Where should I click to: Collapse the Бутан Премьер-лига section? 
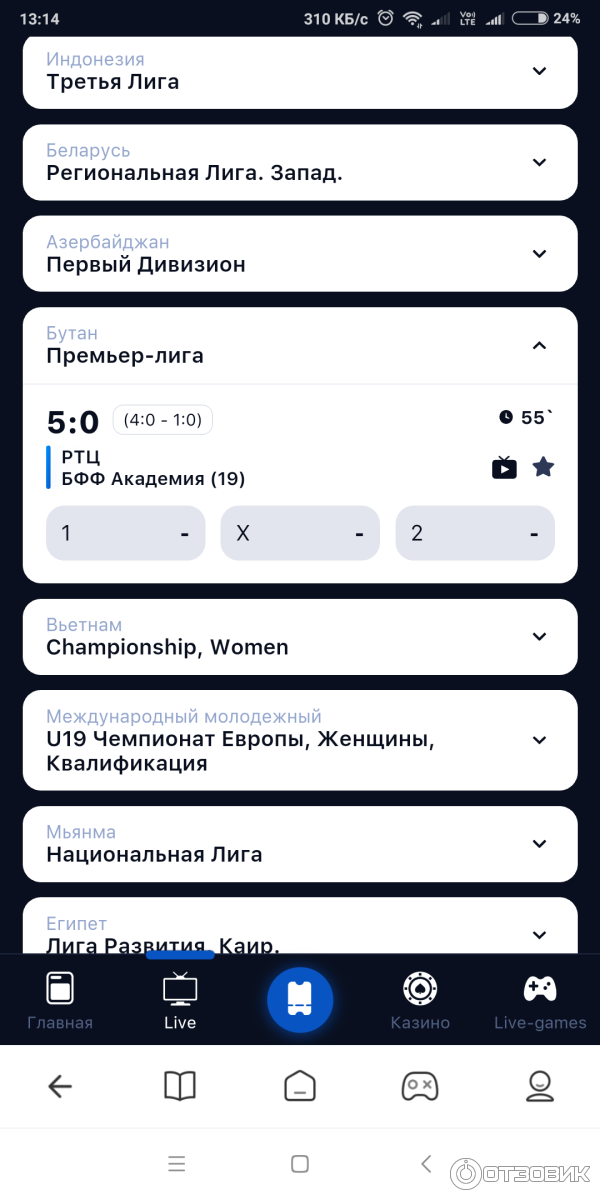tap(539, 346)
